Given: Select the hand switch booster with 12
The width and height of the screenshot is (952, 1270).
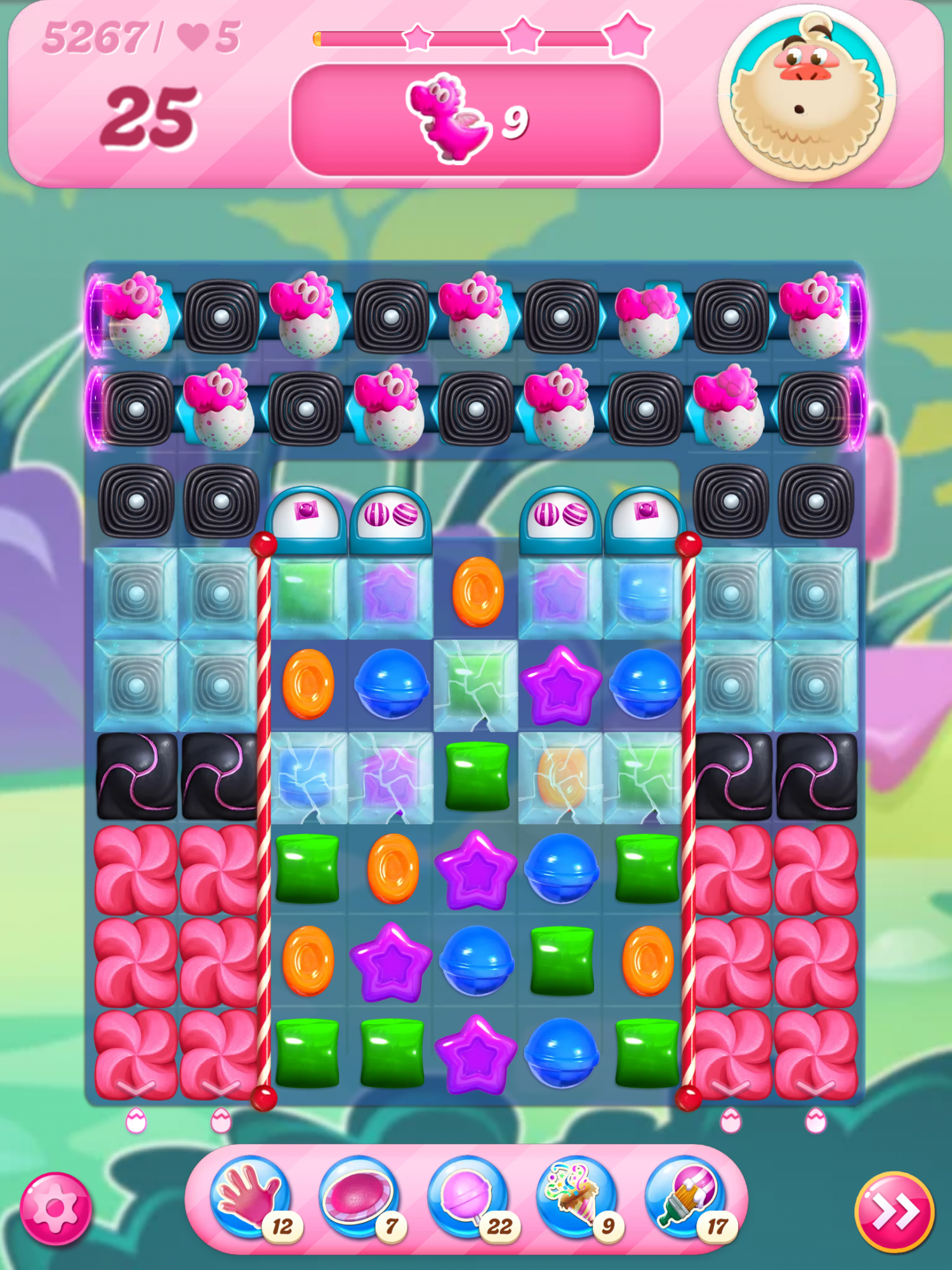Looking at the screenshot, I should tap(251, 1197).
